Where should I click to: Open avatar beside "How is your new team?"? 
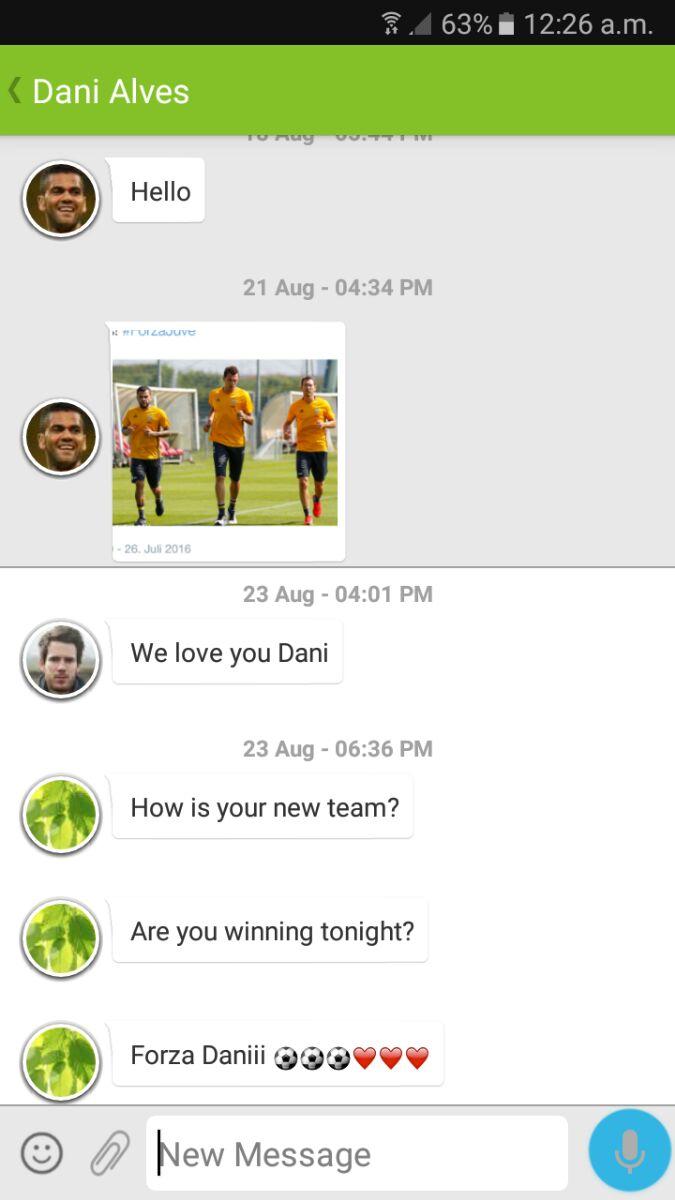click(61, 814)
